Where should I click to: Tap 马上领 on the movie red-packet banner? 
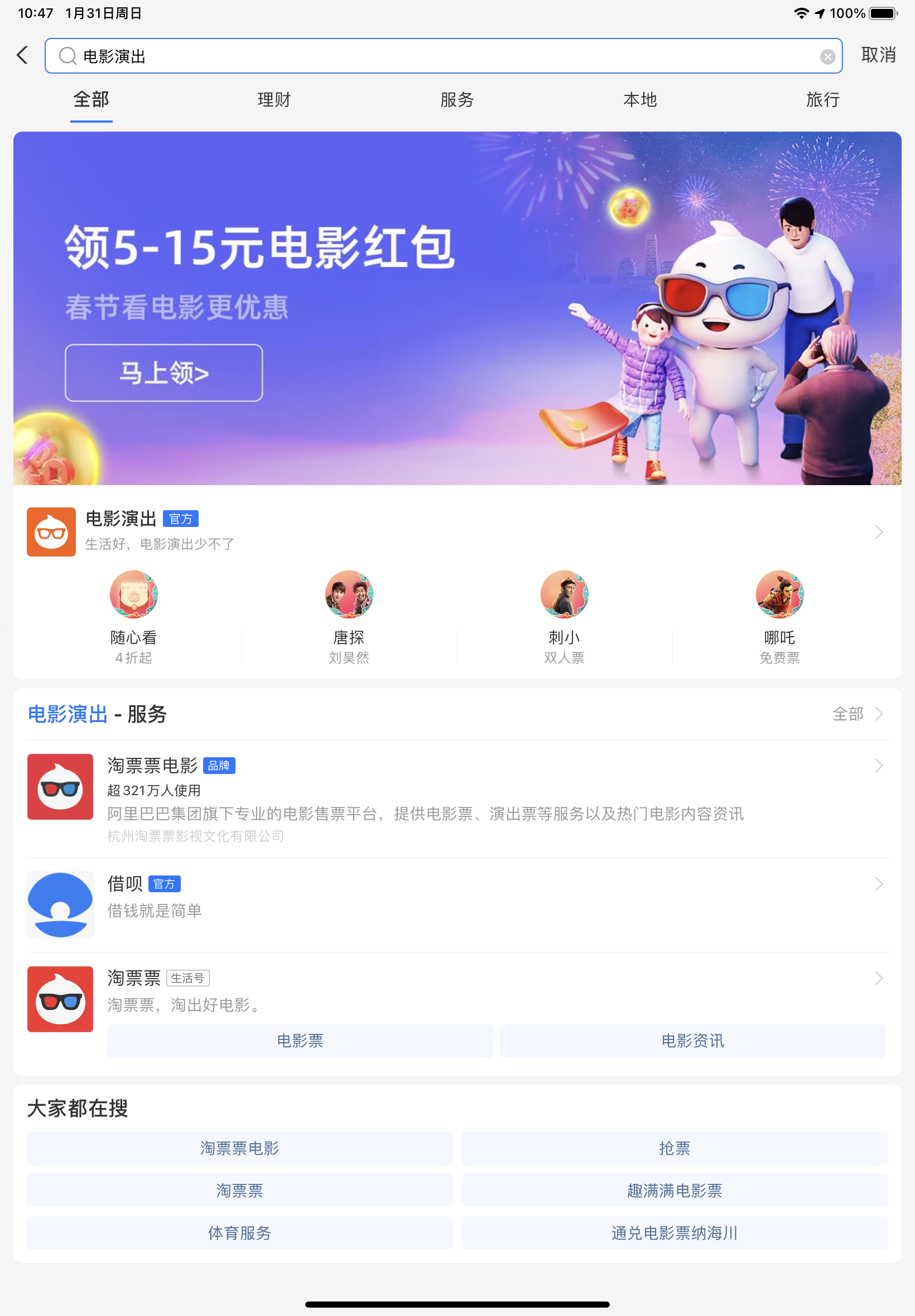[x=163, y=373]
